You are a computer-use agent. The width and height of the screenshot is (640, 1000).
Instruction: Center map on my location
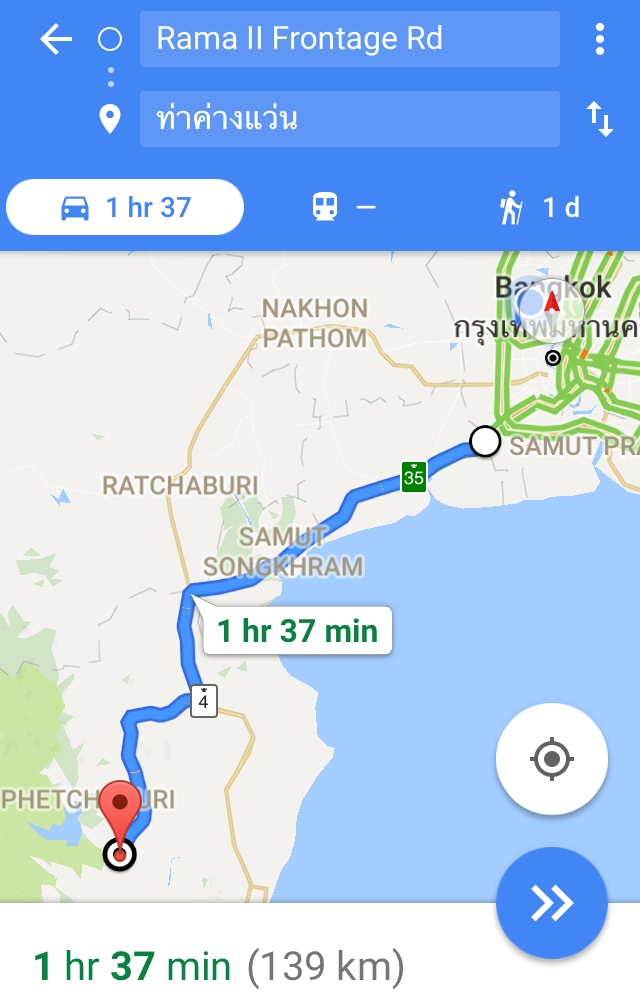551,759
